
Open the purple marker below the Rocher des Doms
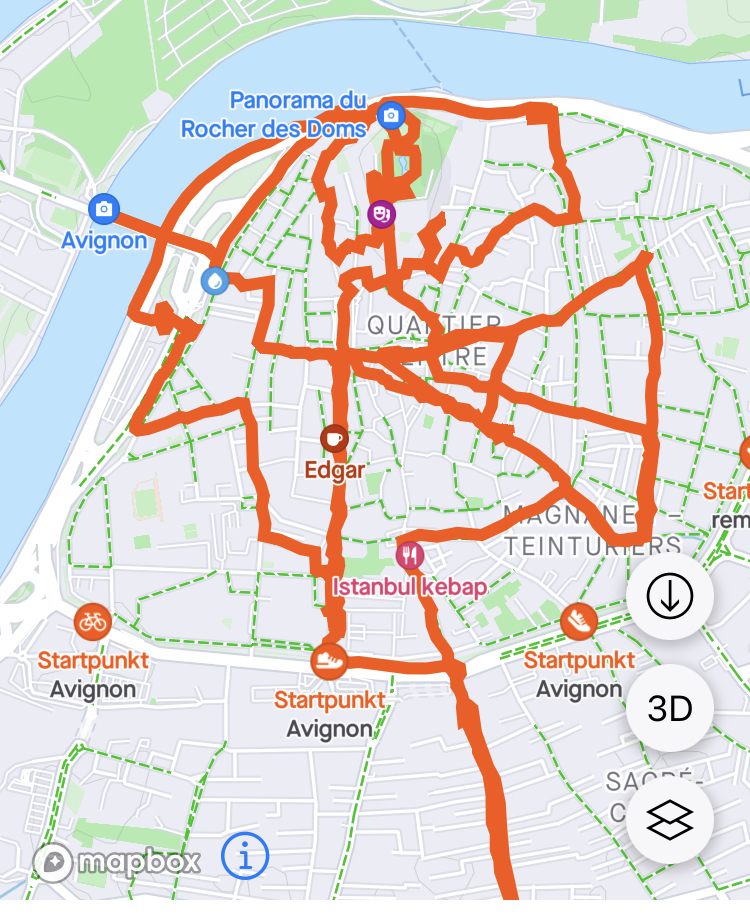pyautogui.click(x=381, y=213)
